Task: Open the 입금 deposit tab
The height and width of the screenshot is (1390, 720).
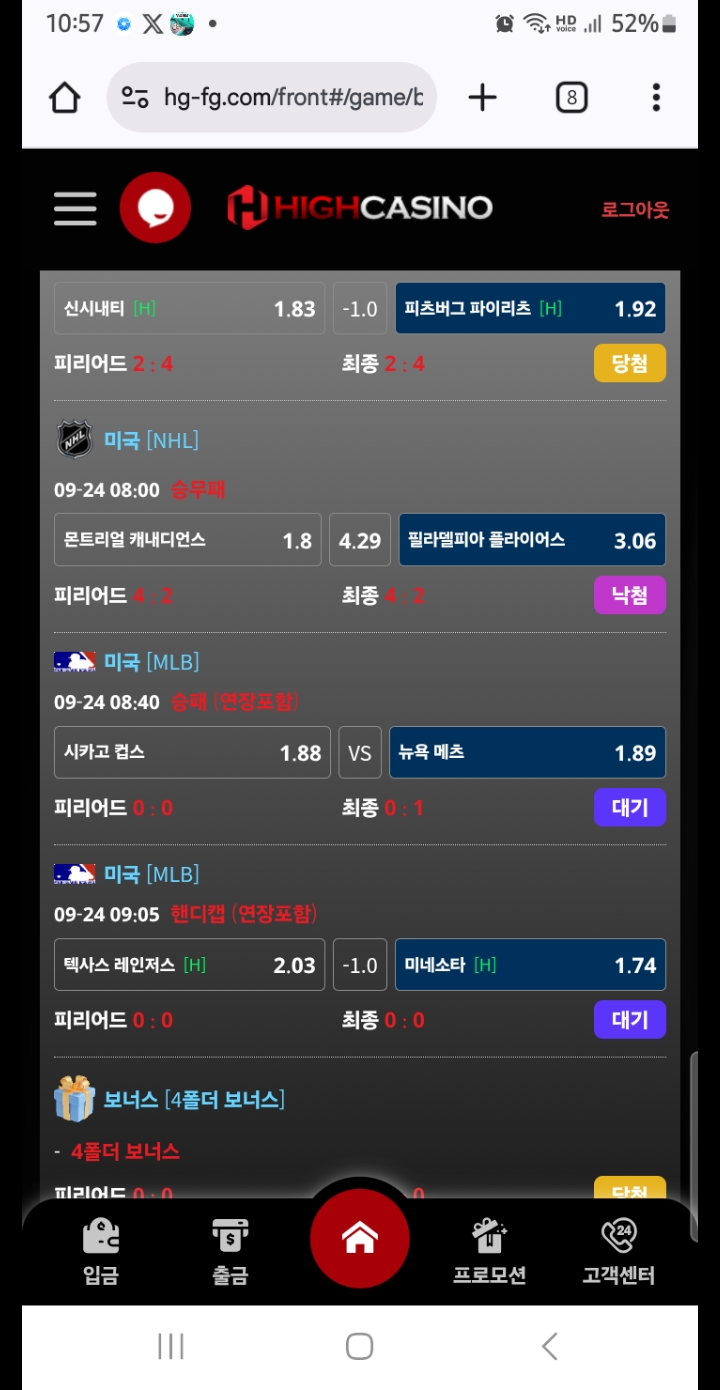Action: pos(101,1251)
